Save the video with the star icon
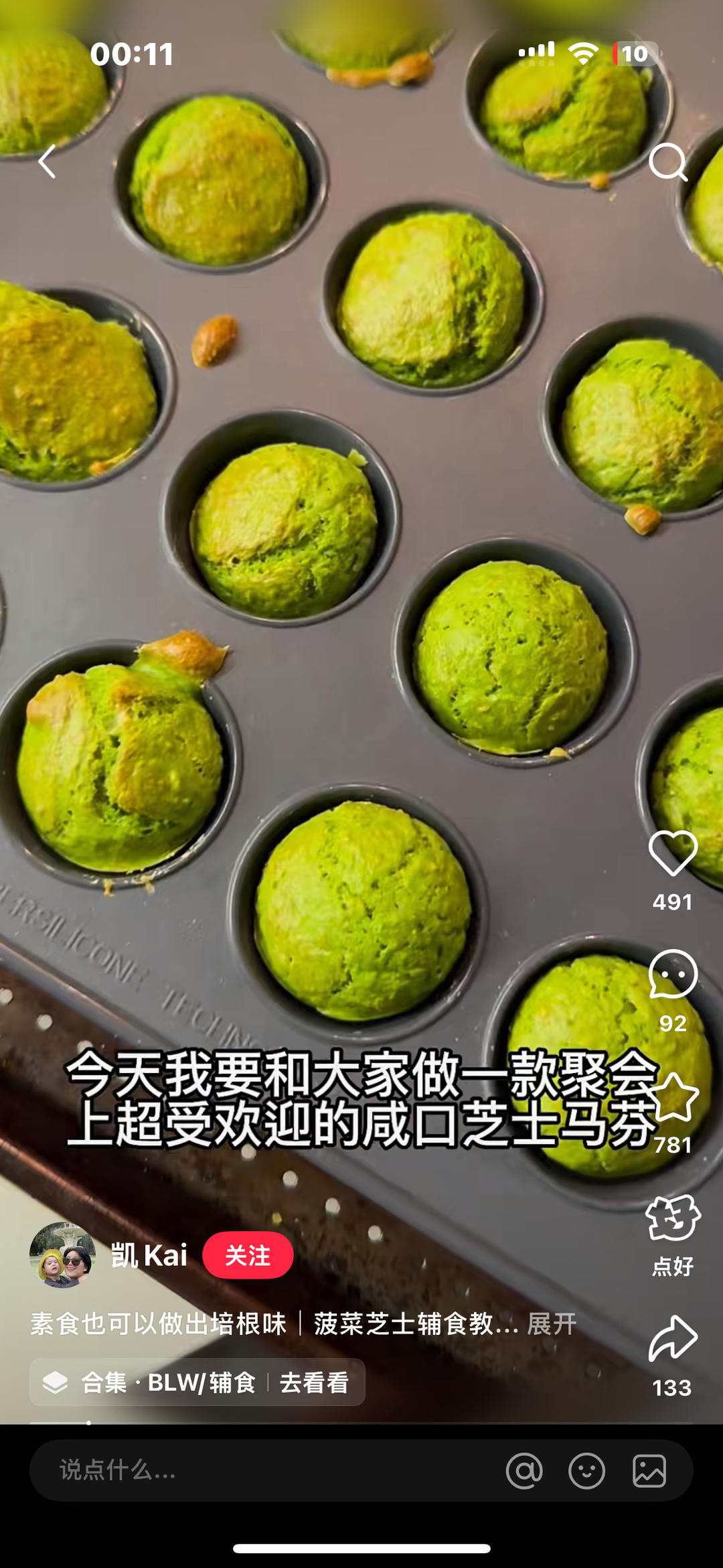This screenshot has height=1568, width=723. (673, 1097)
